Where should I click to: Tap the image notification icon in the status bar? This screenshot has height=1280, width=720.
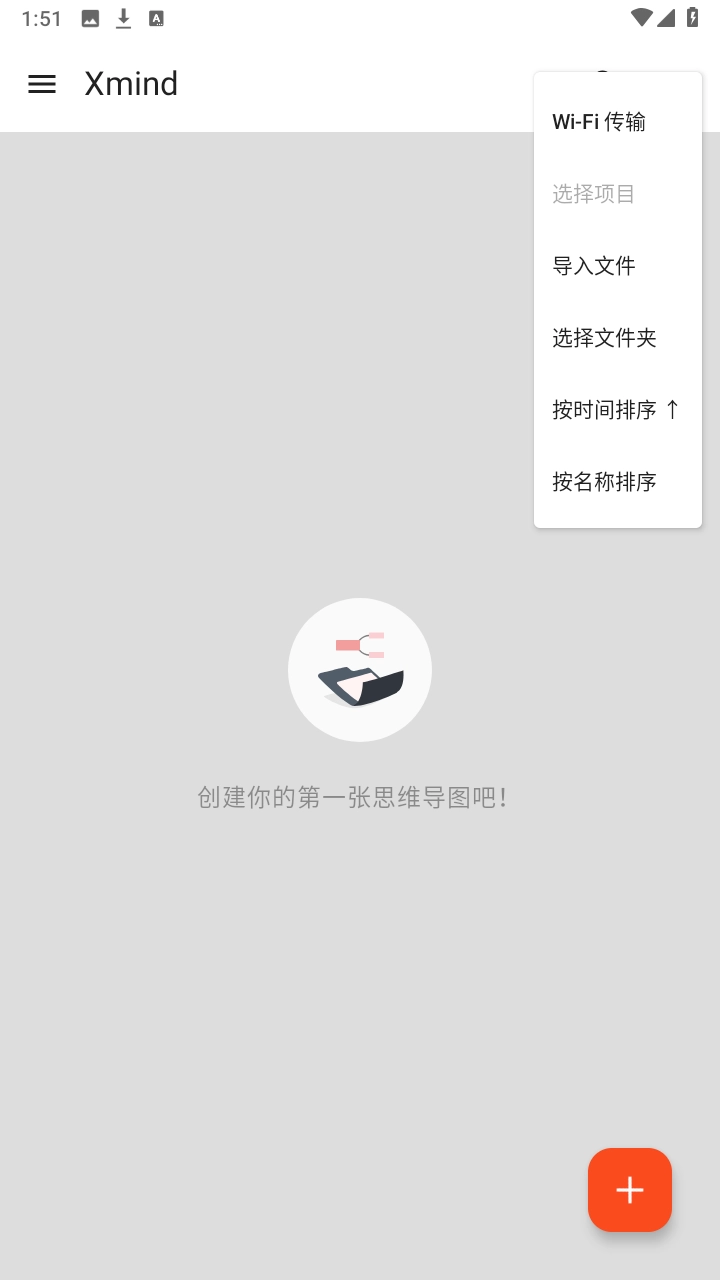pyautogui.click(x=89, y=17)
